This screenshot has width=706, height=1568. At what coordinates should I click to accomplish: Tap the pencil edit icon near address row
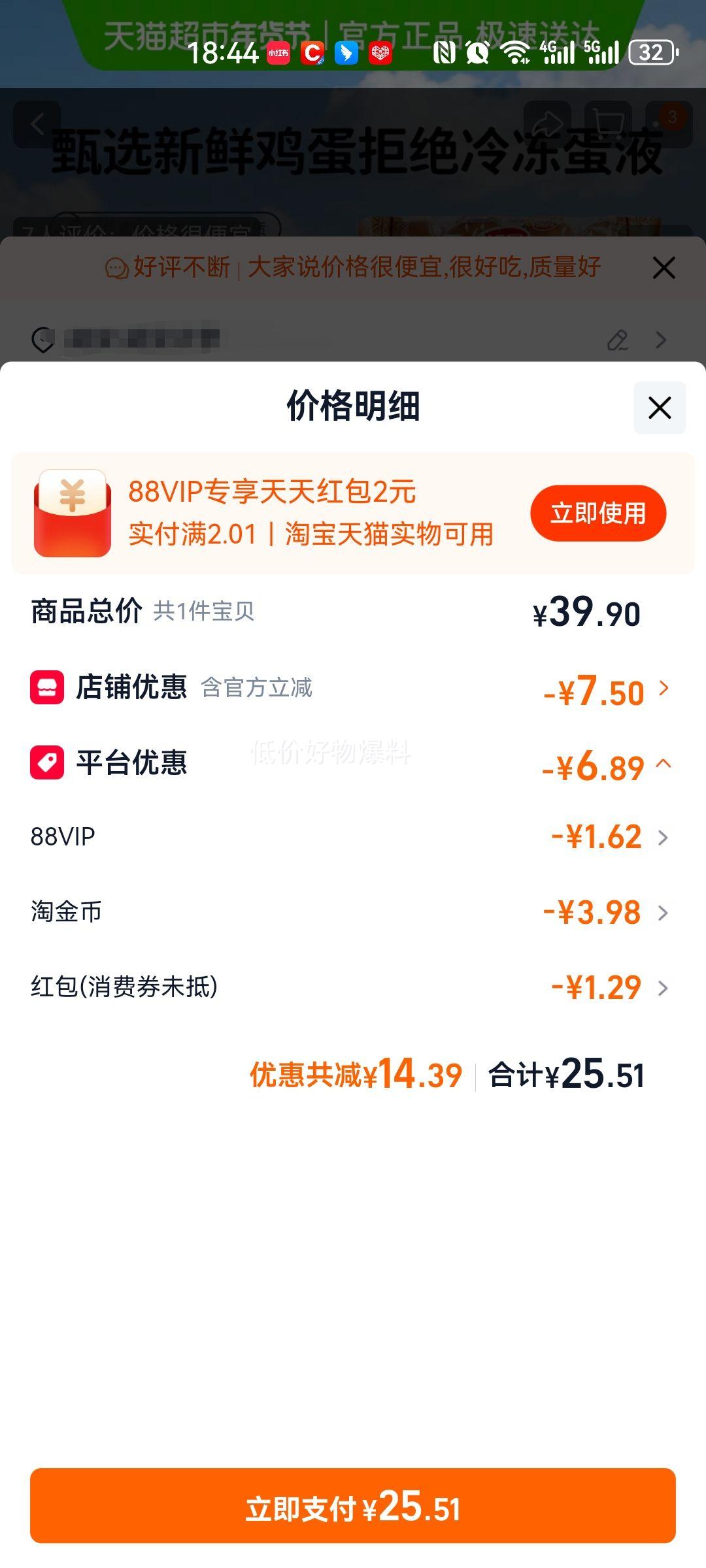[x=617, y=340]
